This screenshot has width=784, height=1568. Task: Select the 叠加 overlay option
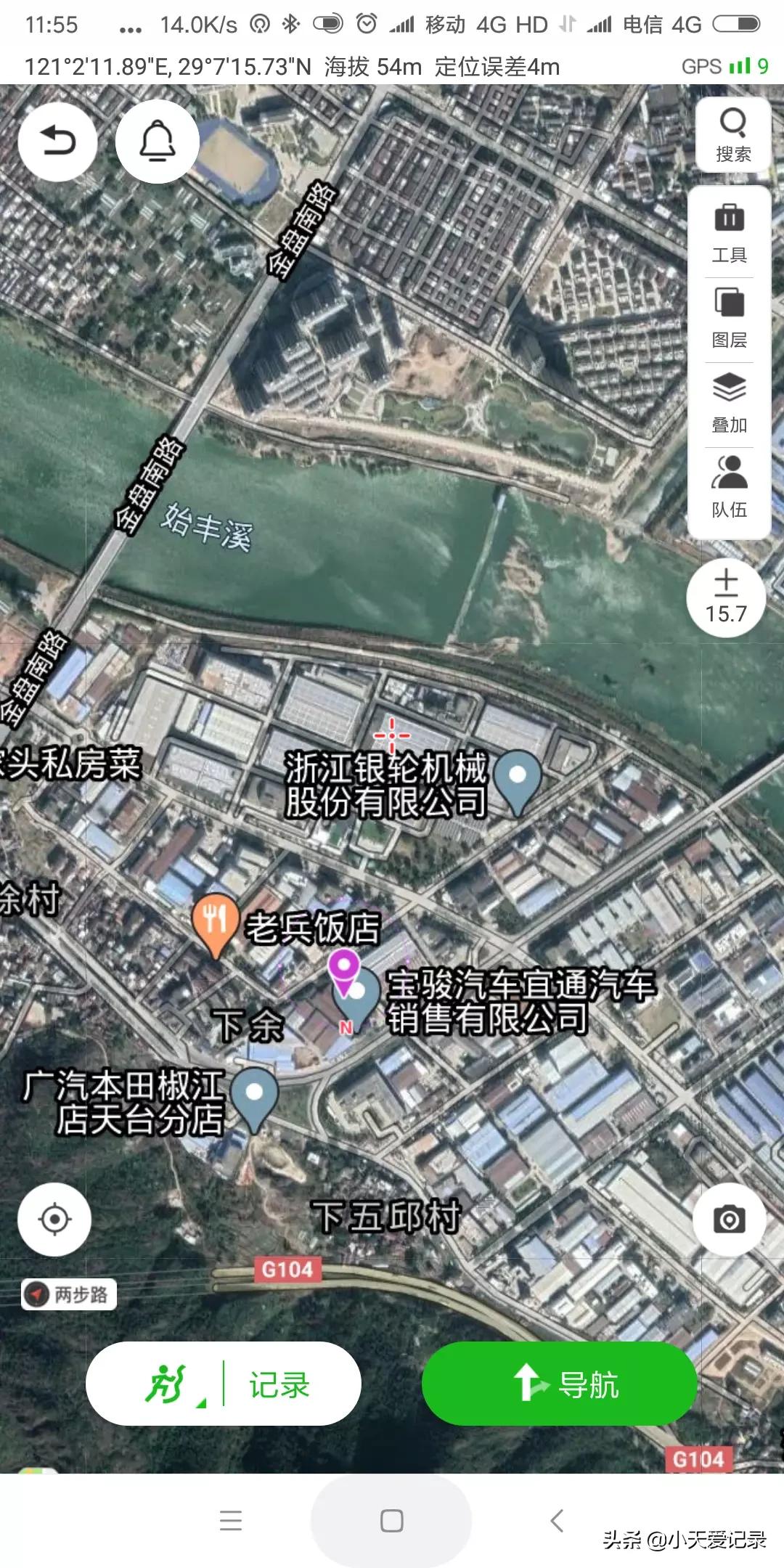coord(729,403)
